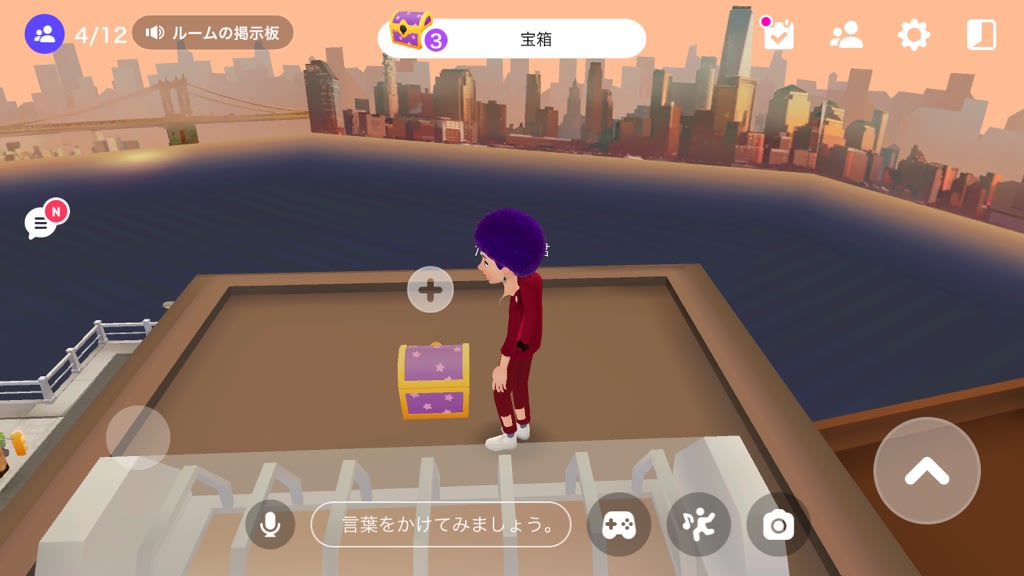Open the settings gear
1024x576 pixels.
tap(913, 35)
